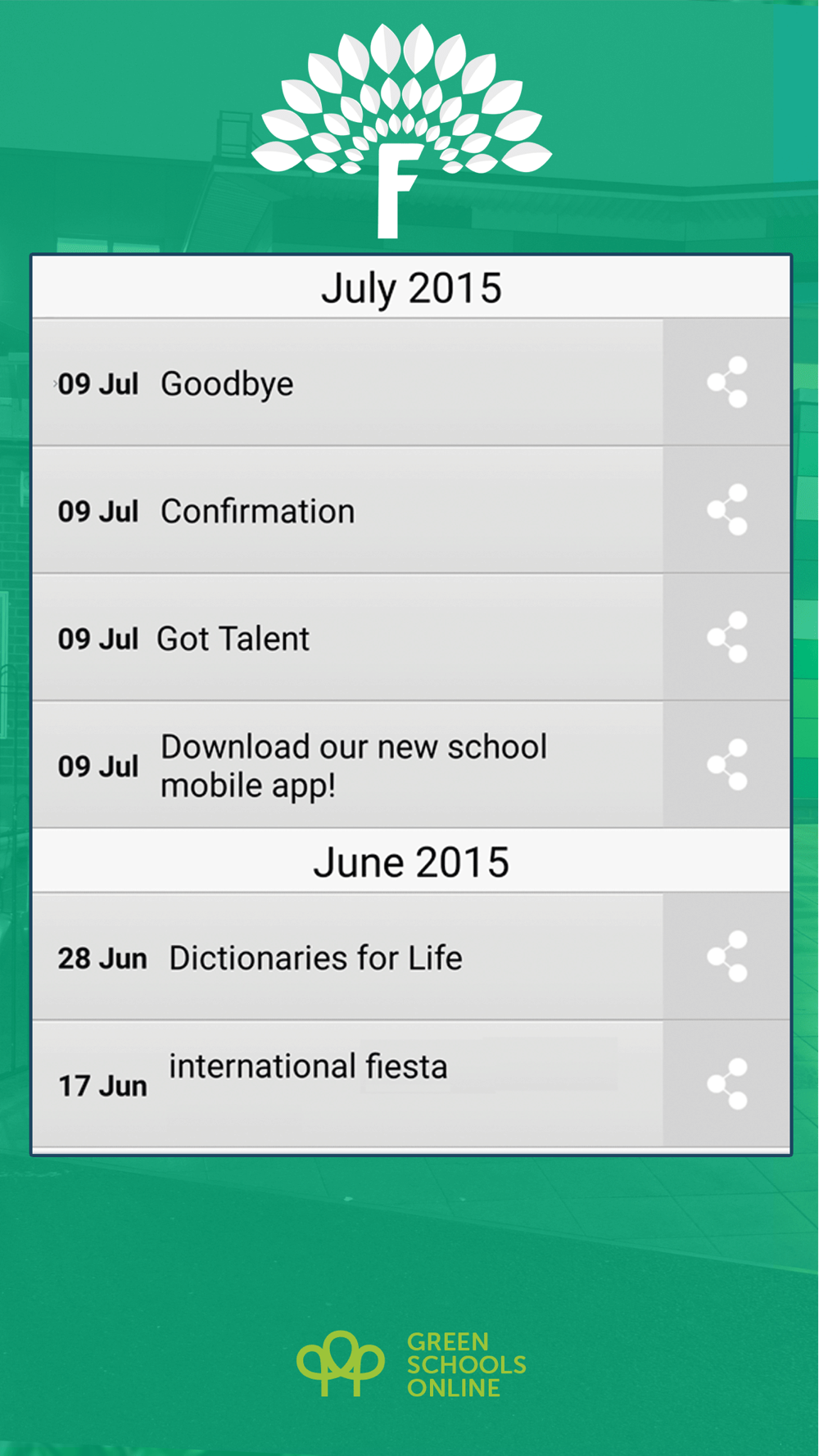The width and height of the screenshot is (819, 1456).
Task: Share the Got Talent post
Action: tap(727, 637)
